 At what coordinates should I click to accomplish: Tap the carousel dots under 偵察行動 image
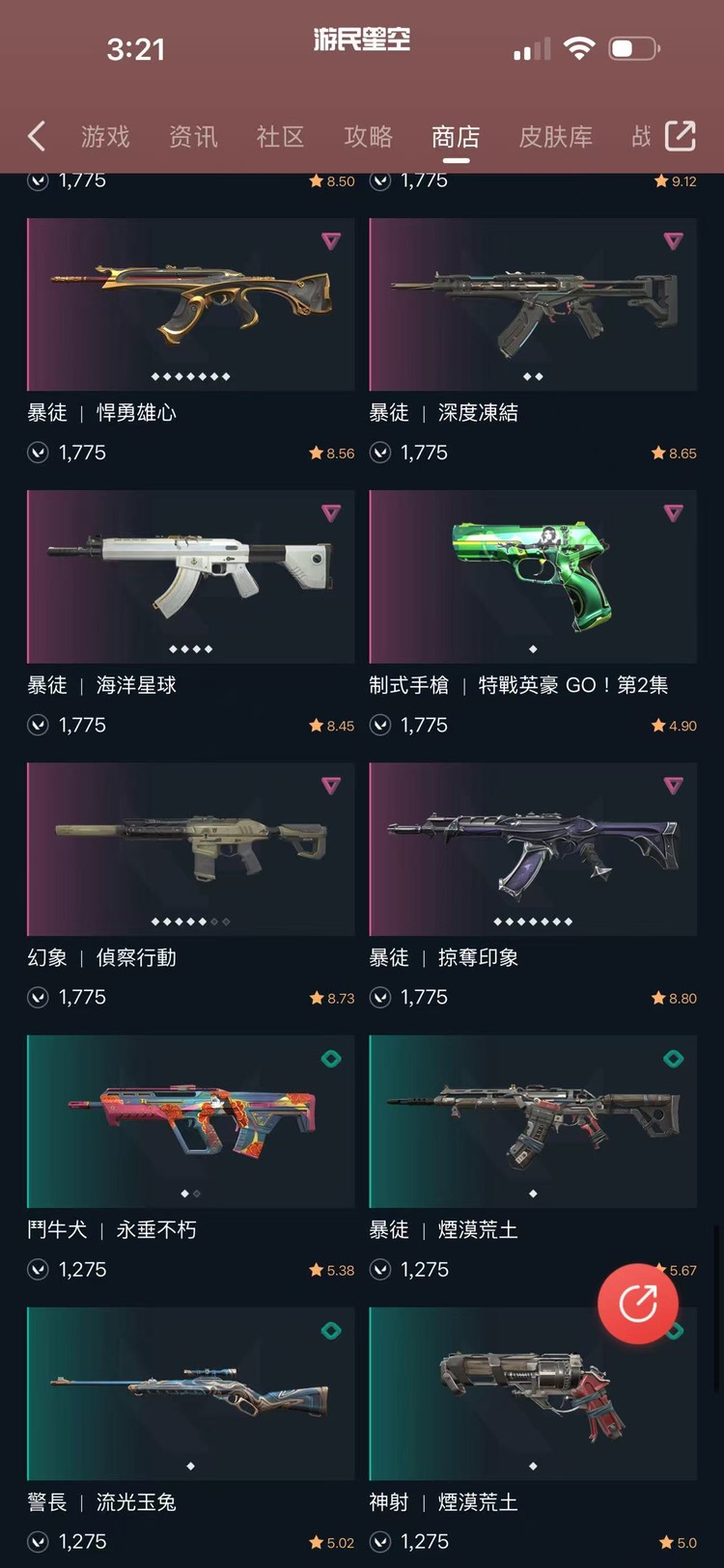tap(190, 921)
